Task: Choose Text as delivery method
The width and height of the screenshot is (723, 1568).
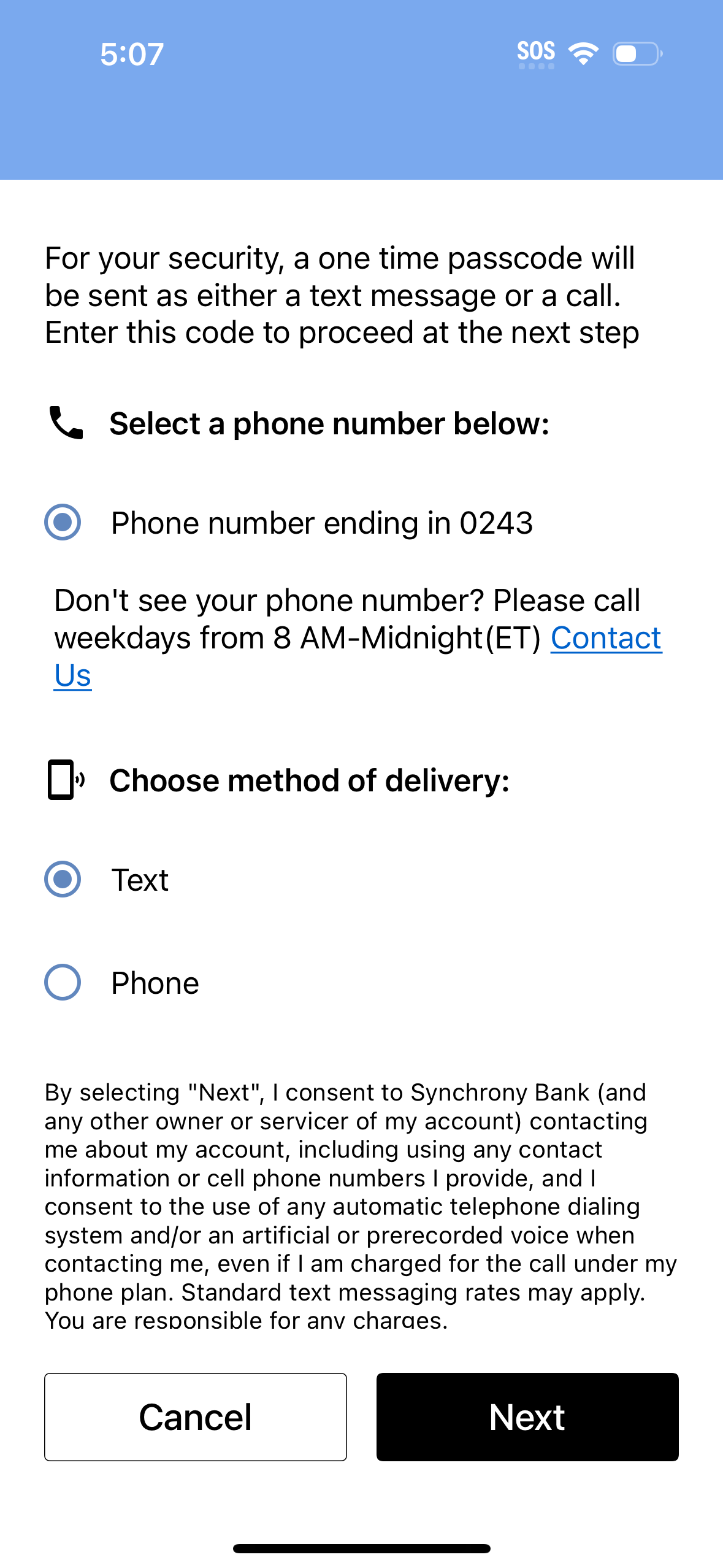Action: 63,879
